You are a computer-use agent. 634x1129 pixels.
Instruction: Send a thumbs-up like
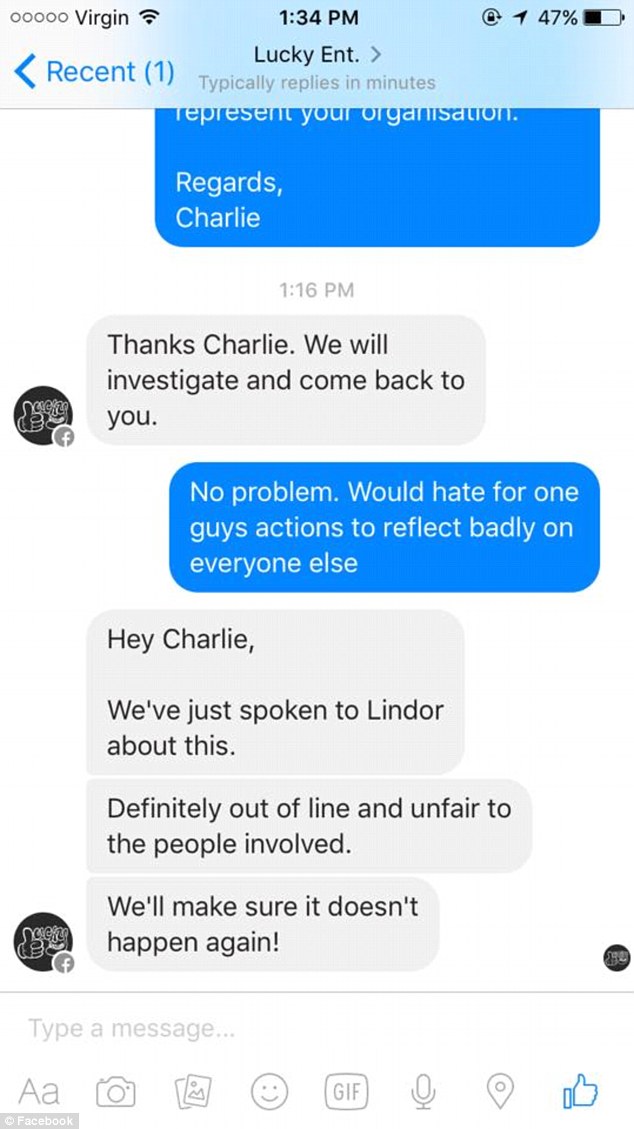point(580,1090)
